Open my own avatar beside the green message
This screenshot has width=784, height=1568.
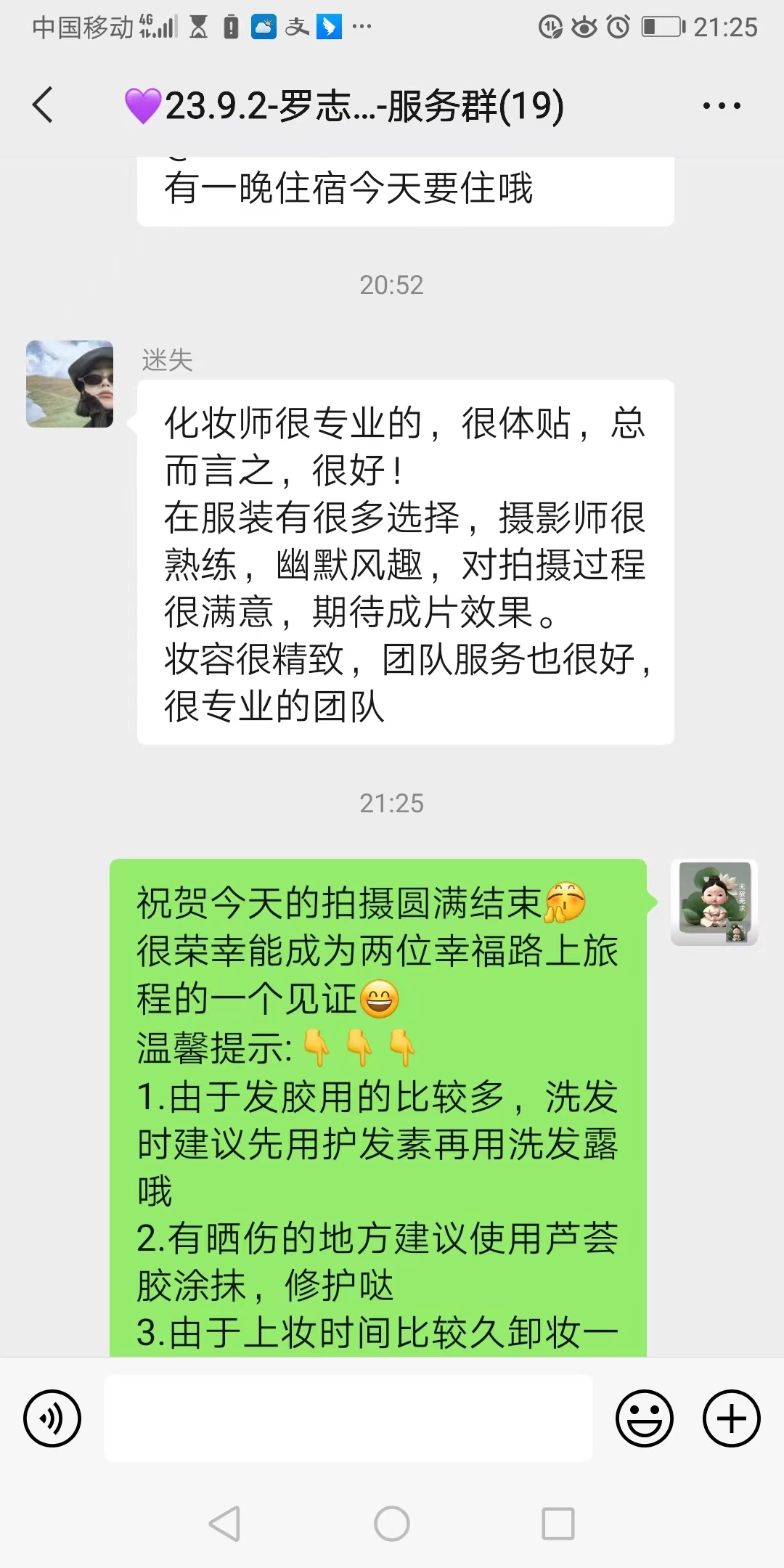(714, 902)
